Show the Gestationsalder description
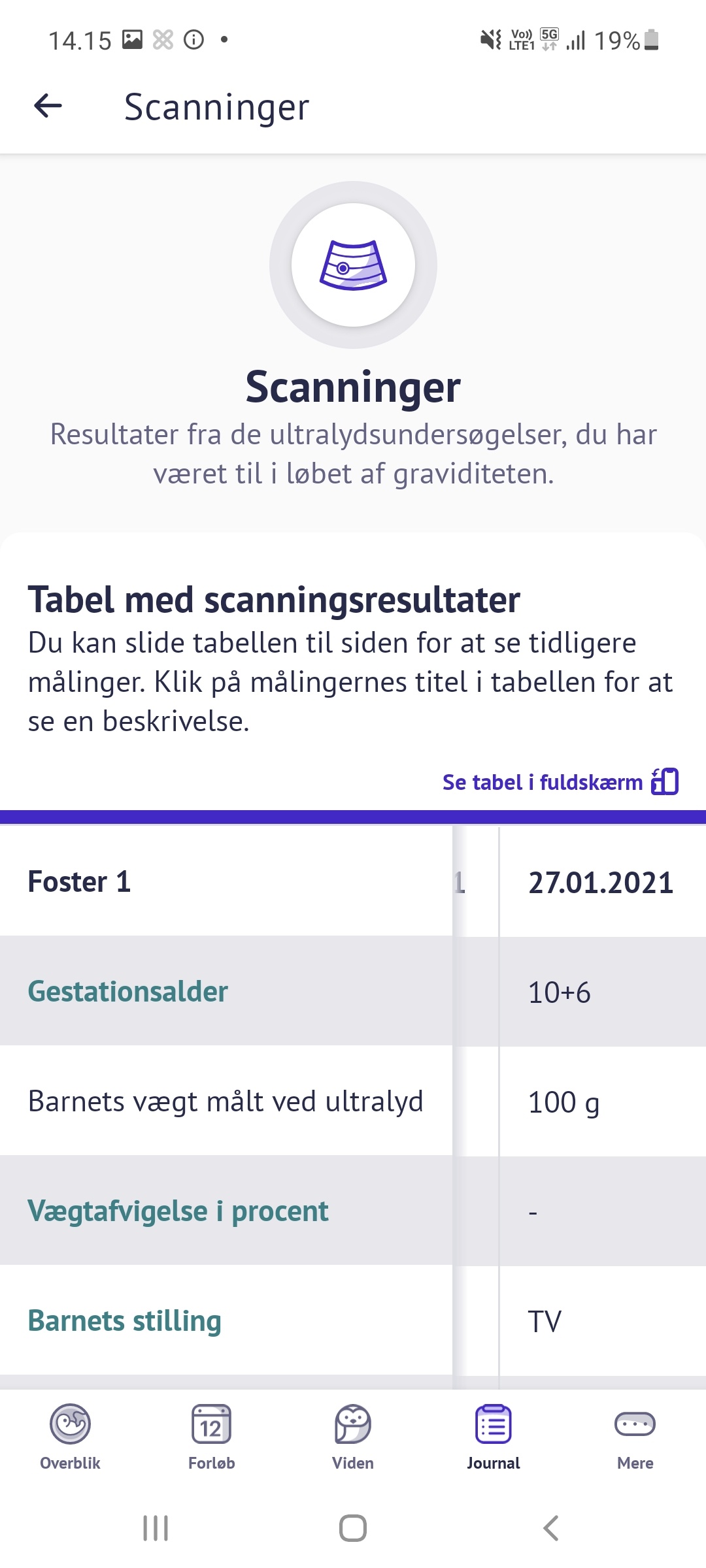706x1568 pixels. coord(127,991)
